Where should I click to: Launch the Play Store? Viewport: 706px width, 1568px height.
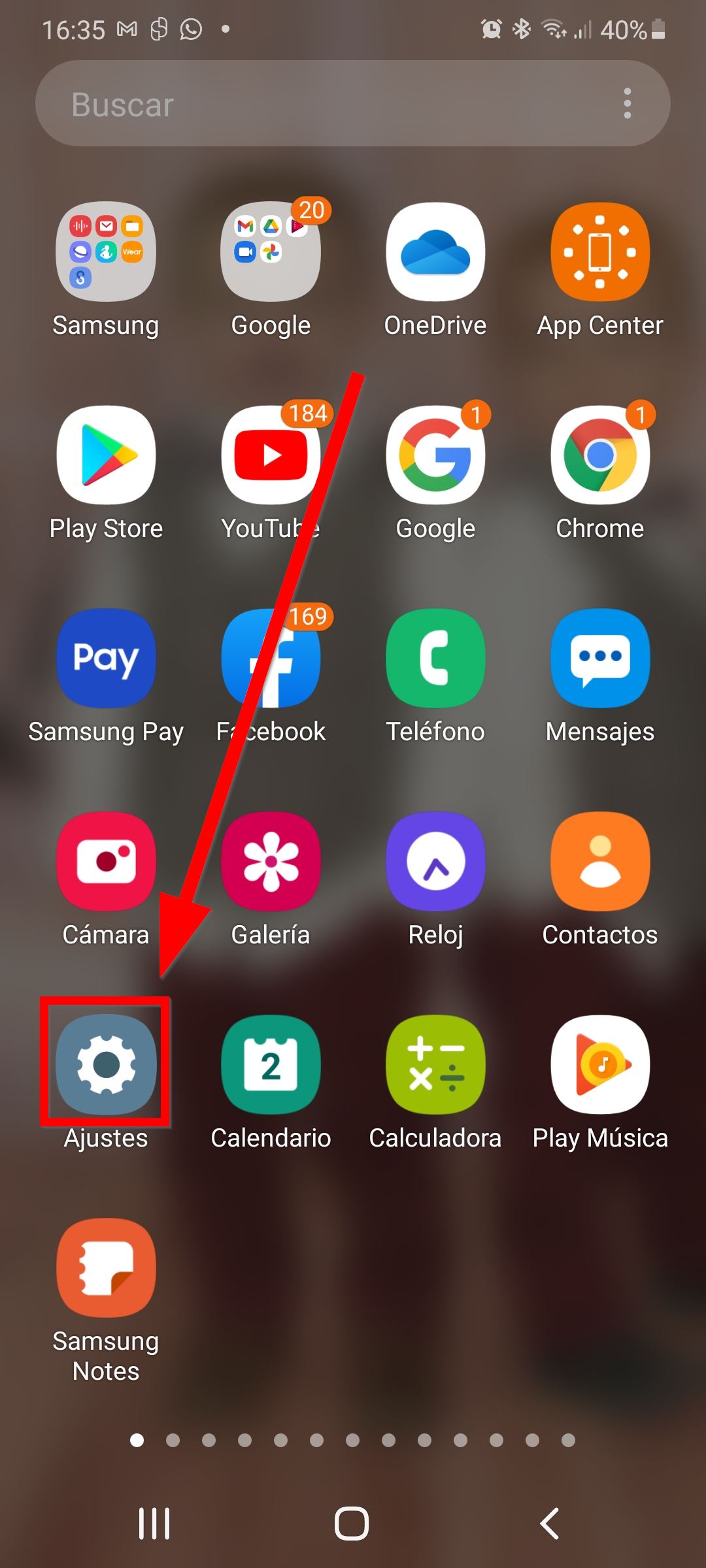pyautogui.click(x=106, y=455)
